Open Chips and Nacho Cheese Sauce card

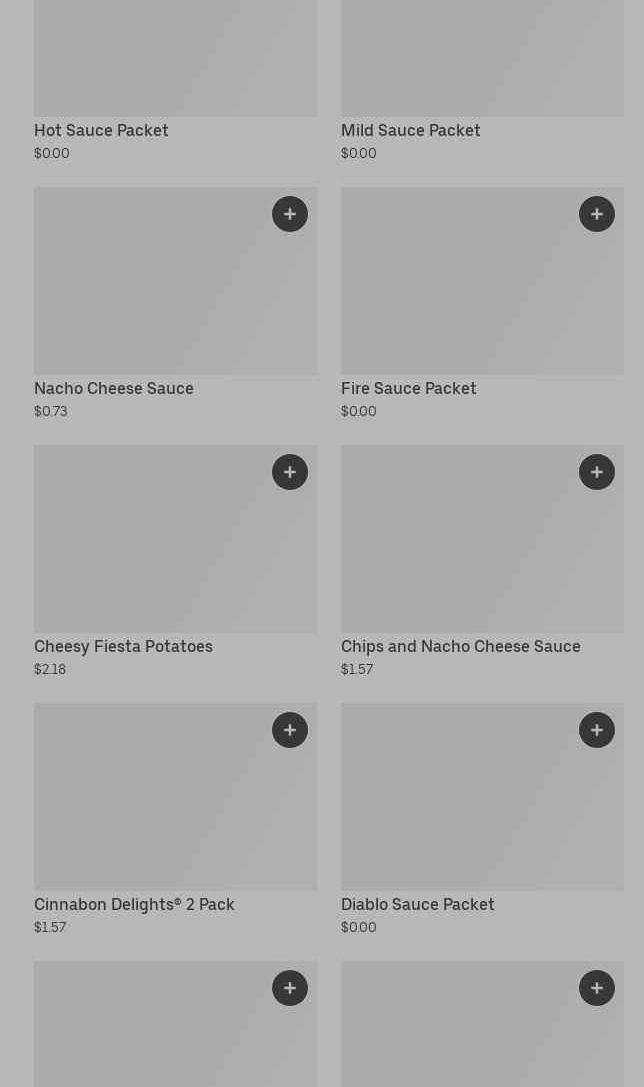(460, 646)
